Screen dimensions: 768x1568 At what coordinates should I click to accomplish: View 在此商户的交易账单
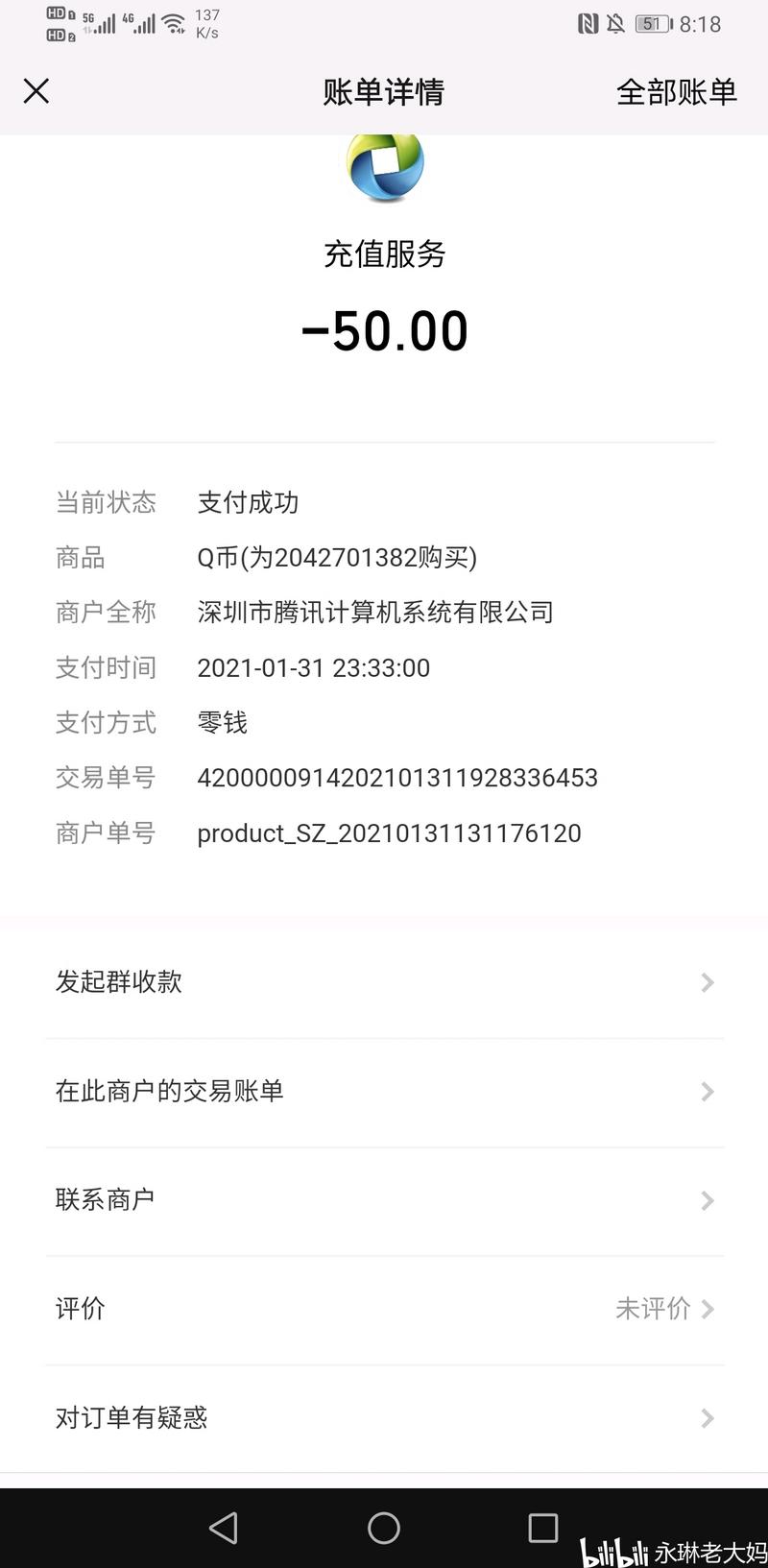[x=384, y=1092]
